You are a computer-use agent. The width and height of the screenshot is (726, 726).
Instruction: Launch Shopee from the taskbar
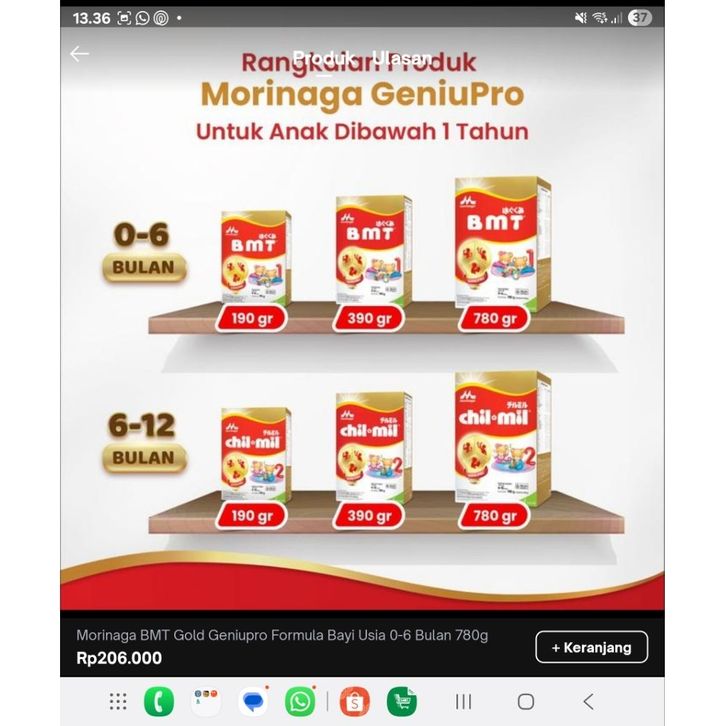[x=354, y=701]
